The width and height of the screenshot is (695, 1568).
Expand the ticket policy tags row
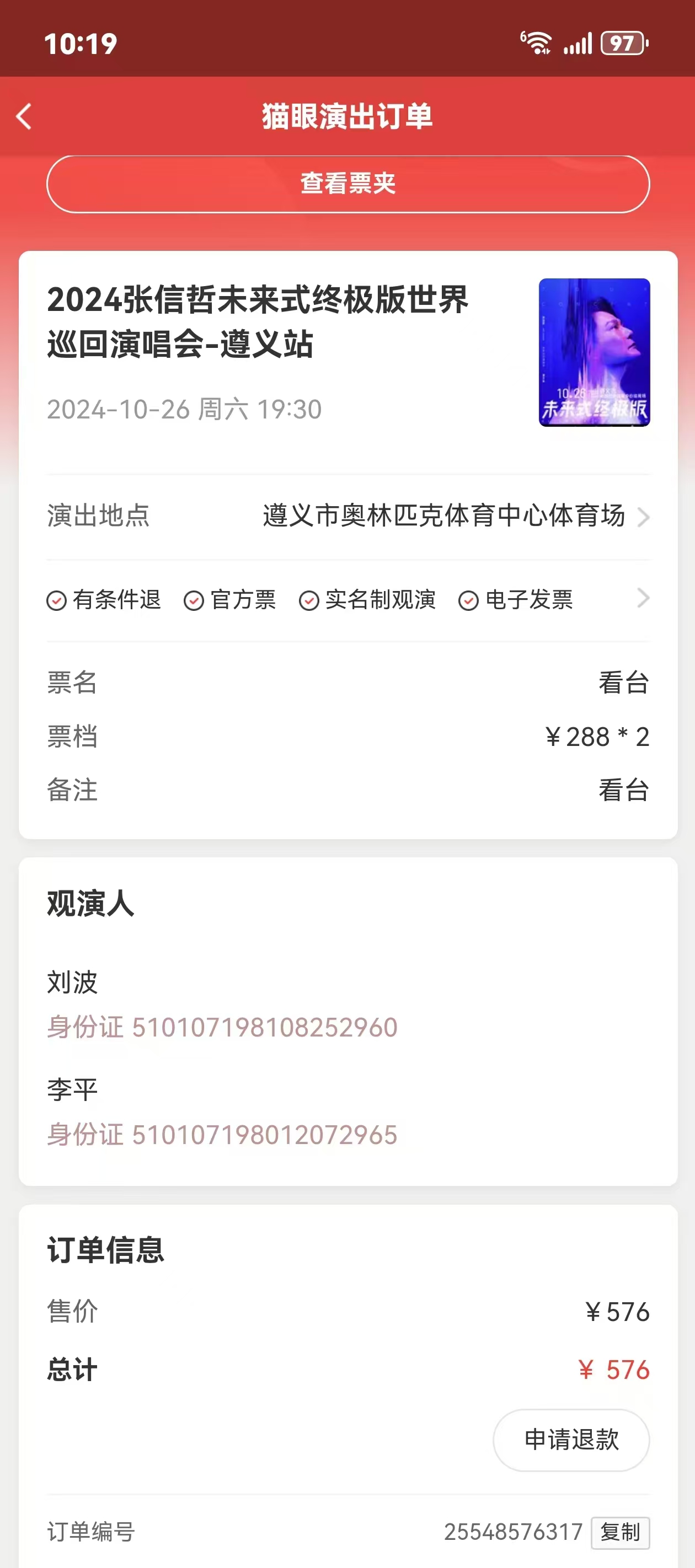(348, 599)
